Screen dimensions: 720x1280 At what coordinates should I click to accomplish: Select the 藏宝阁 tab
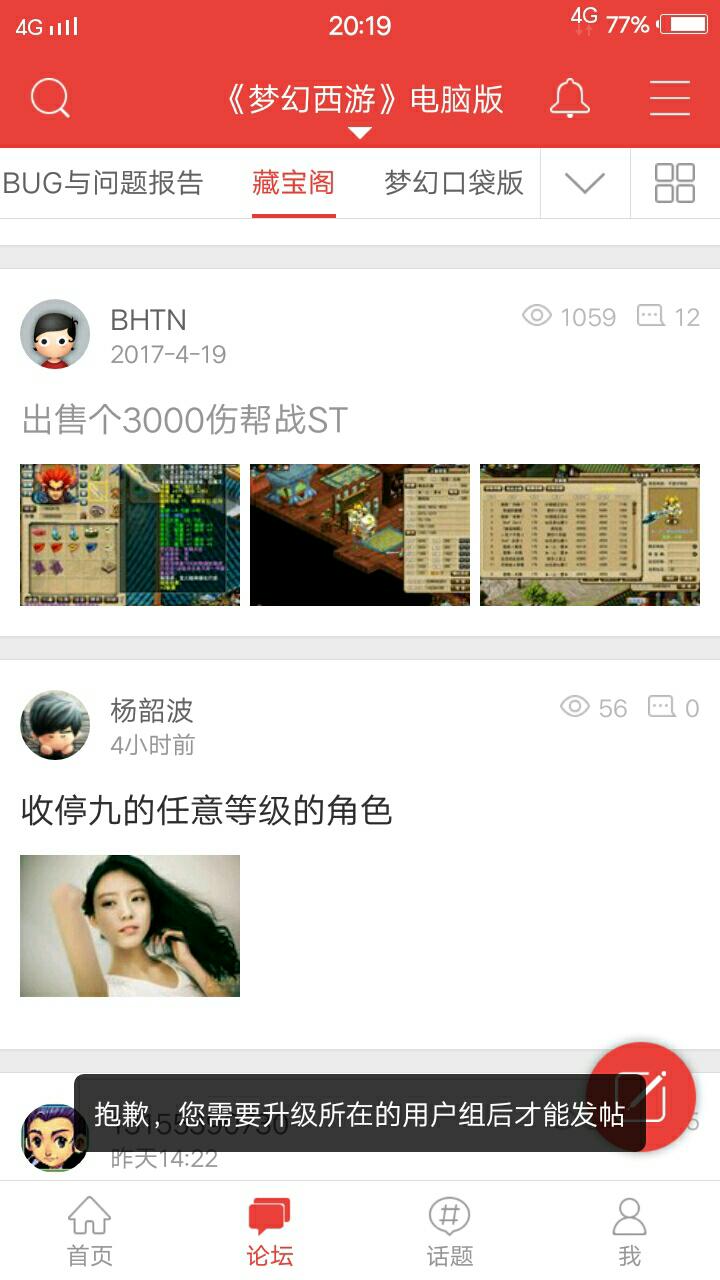tap(293, 183)
